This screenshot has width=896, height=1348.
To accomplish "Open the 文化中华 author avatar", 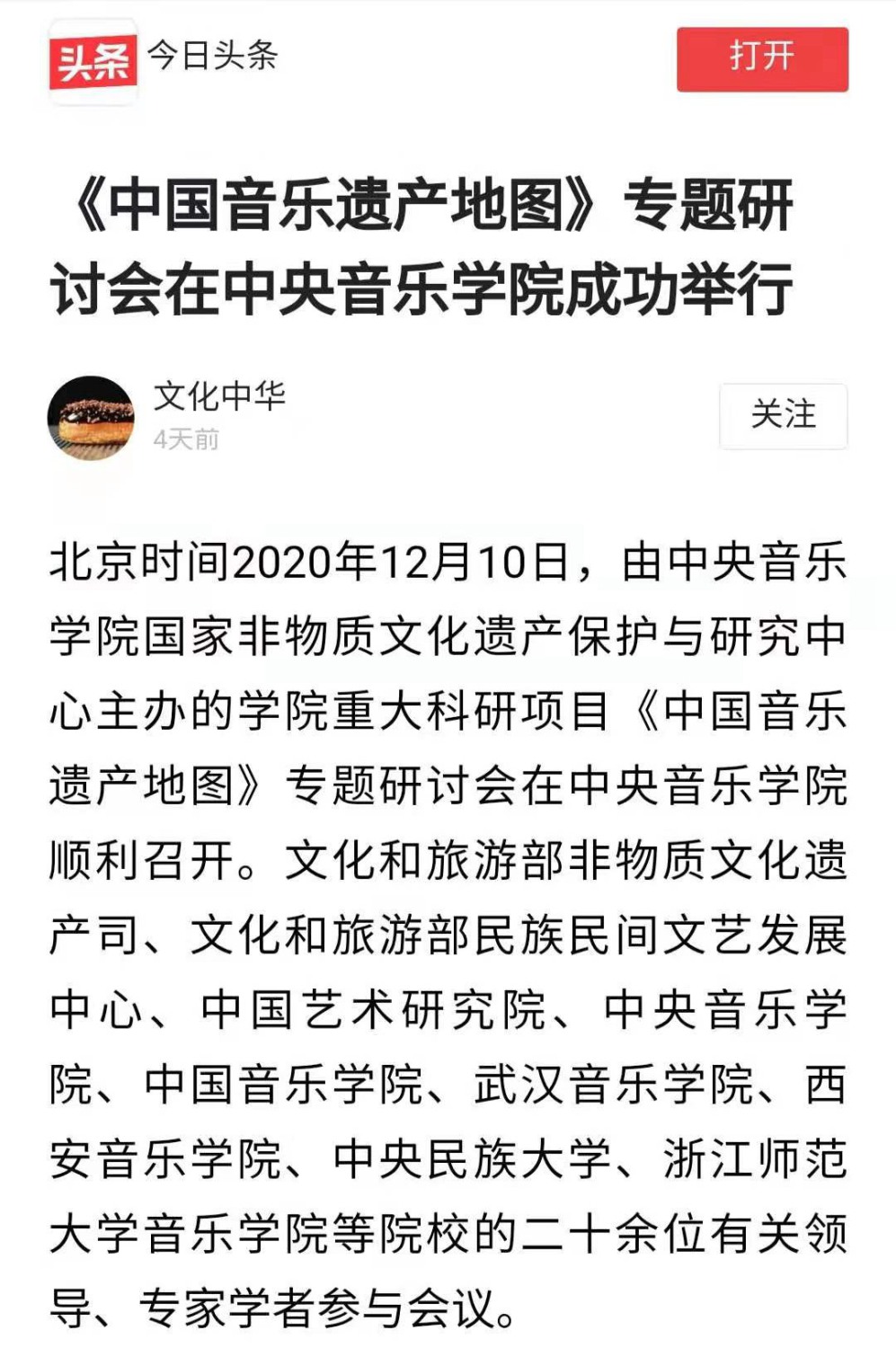I will tap(91, 418).
